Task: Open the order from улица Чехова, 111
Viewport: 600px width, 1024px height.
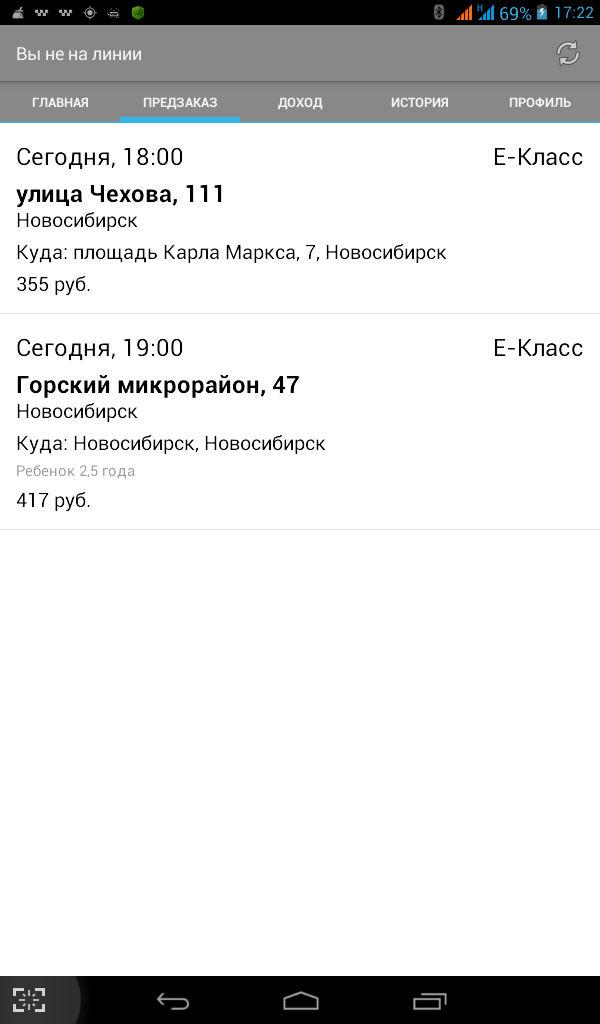Action: pyautogui.click(x=300, y=219)
